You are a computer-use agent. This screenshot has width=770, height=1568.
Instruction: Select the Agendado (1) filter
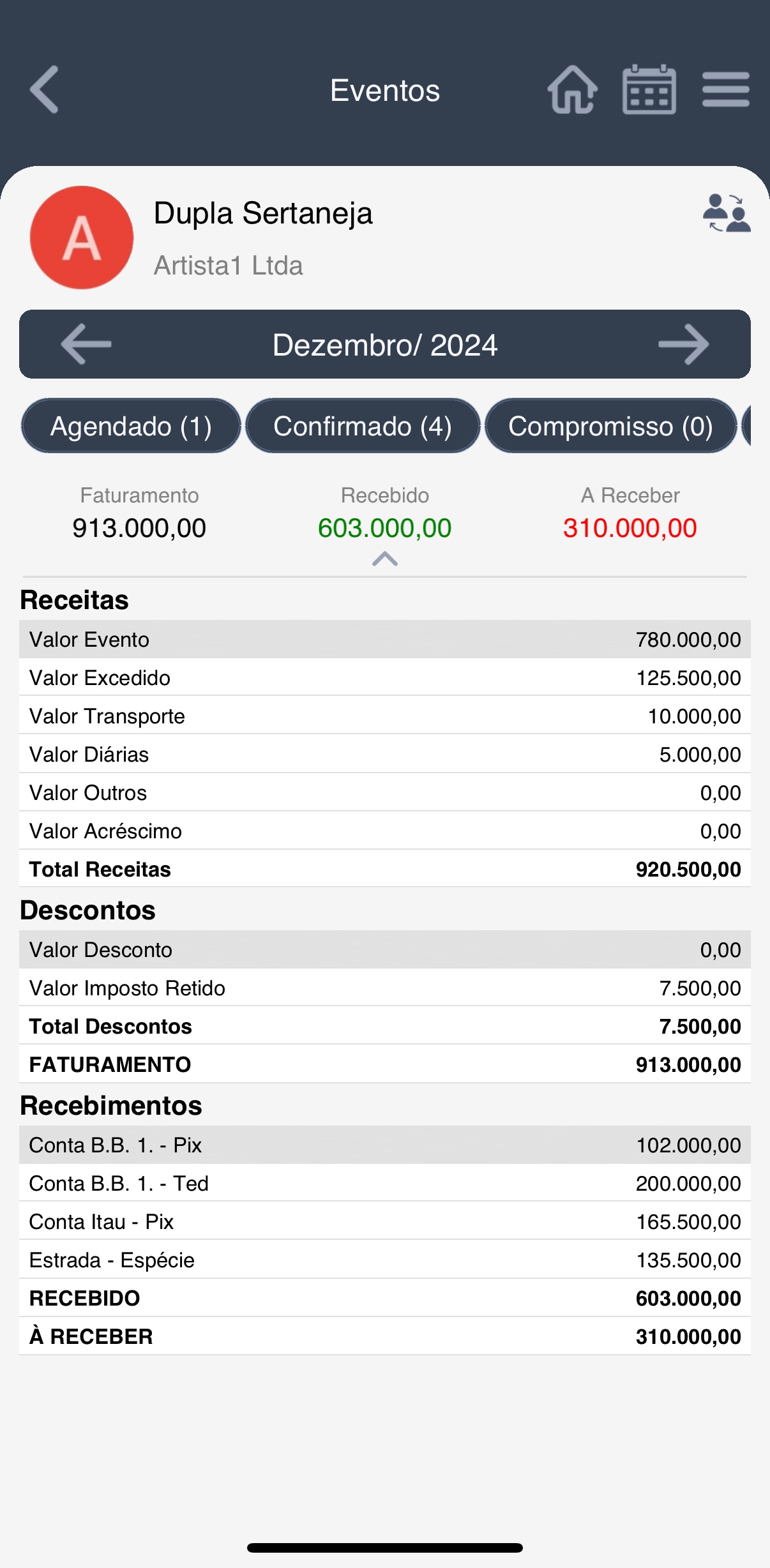(131, 426)
